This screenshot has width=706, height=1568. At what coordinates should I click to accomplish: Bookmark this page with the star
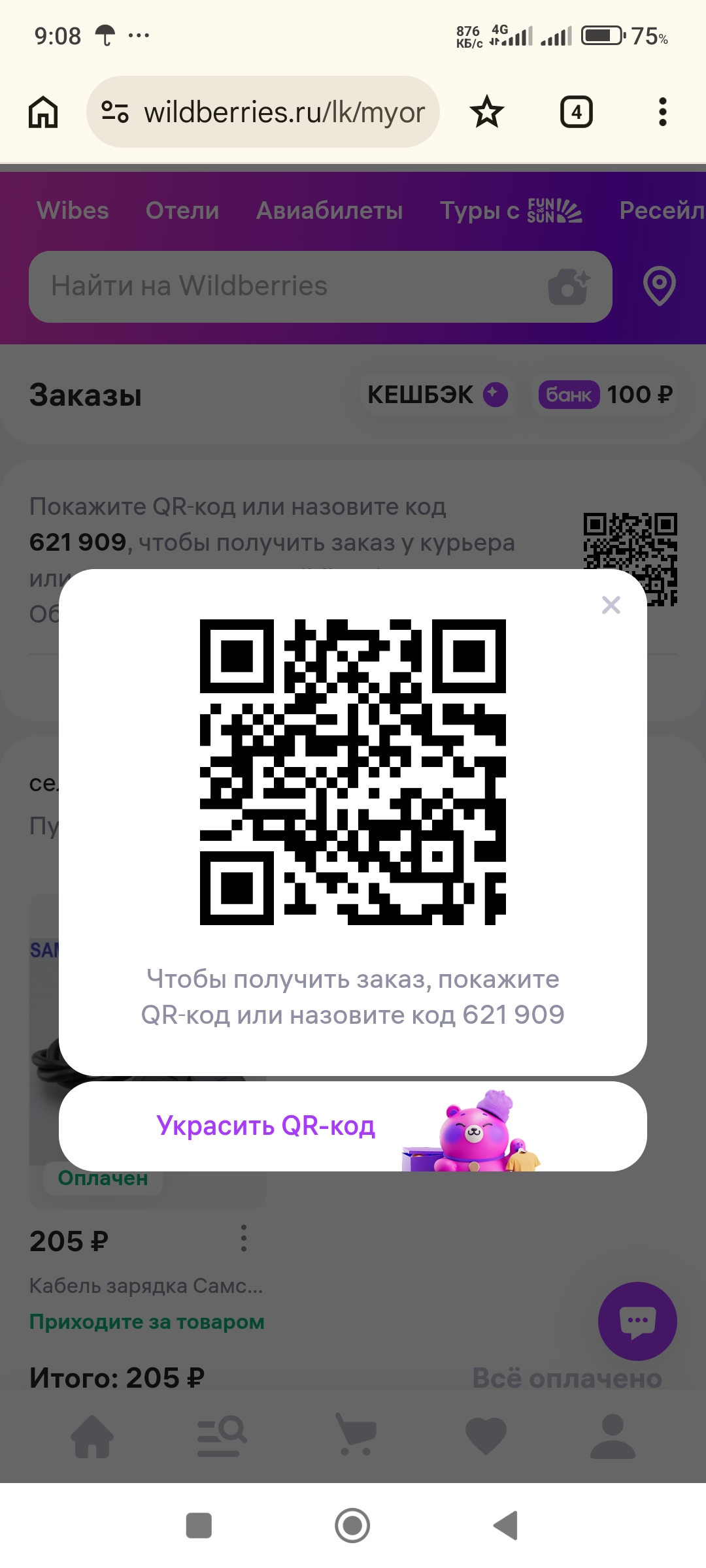click(487, 112)
